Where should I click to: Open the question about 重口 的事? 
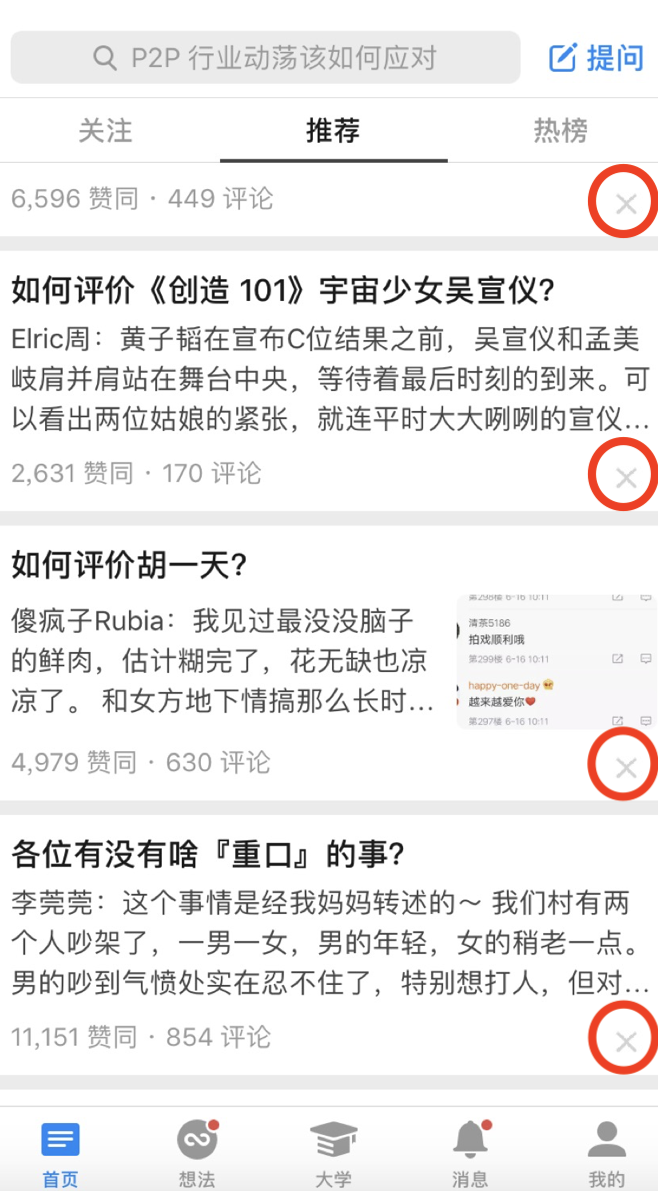pyautogui.click(x=207, y=855)
